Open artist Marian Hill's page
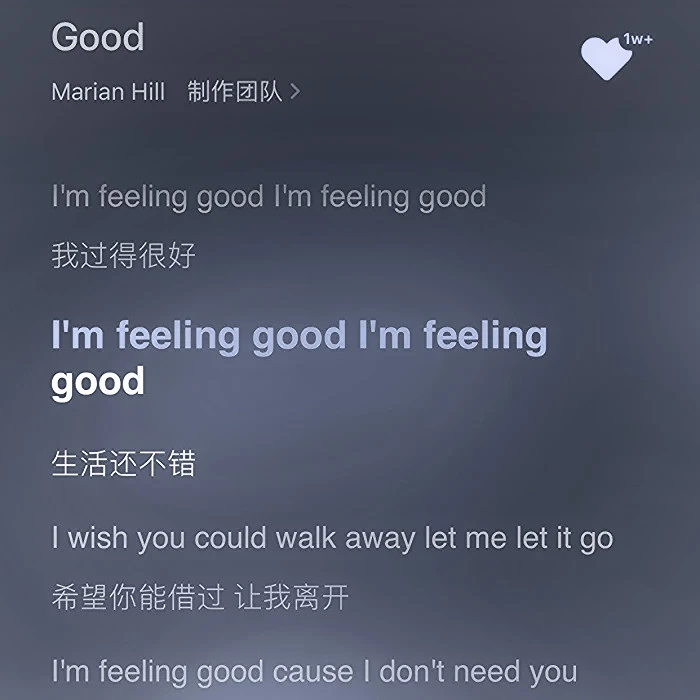 click(108, 92)
